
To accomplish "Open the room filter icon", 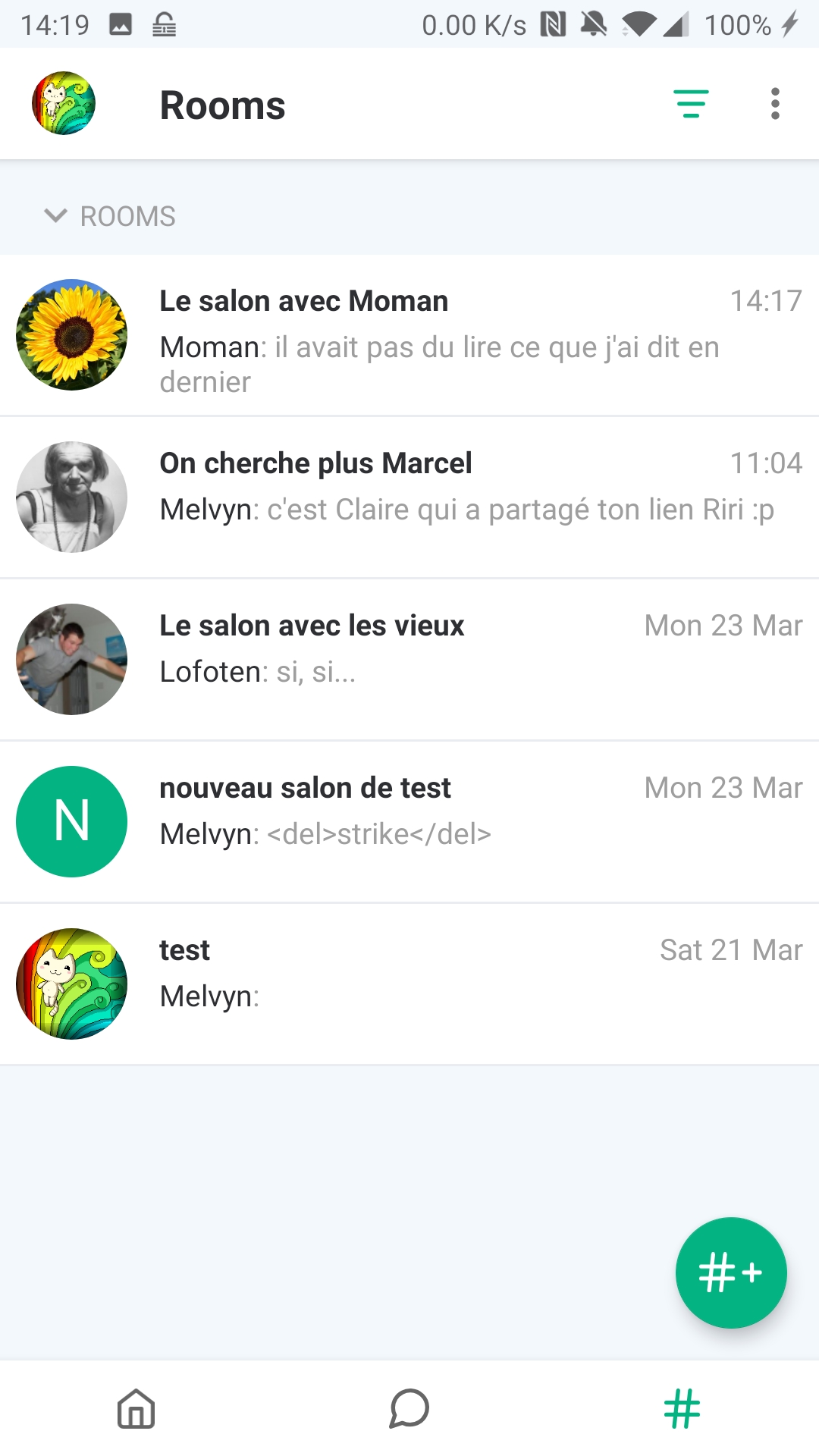I will coord(691,104).
